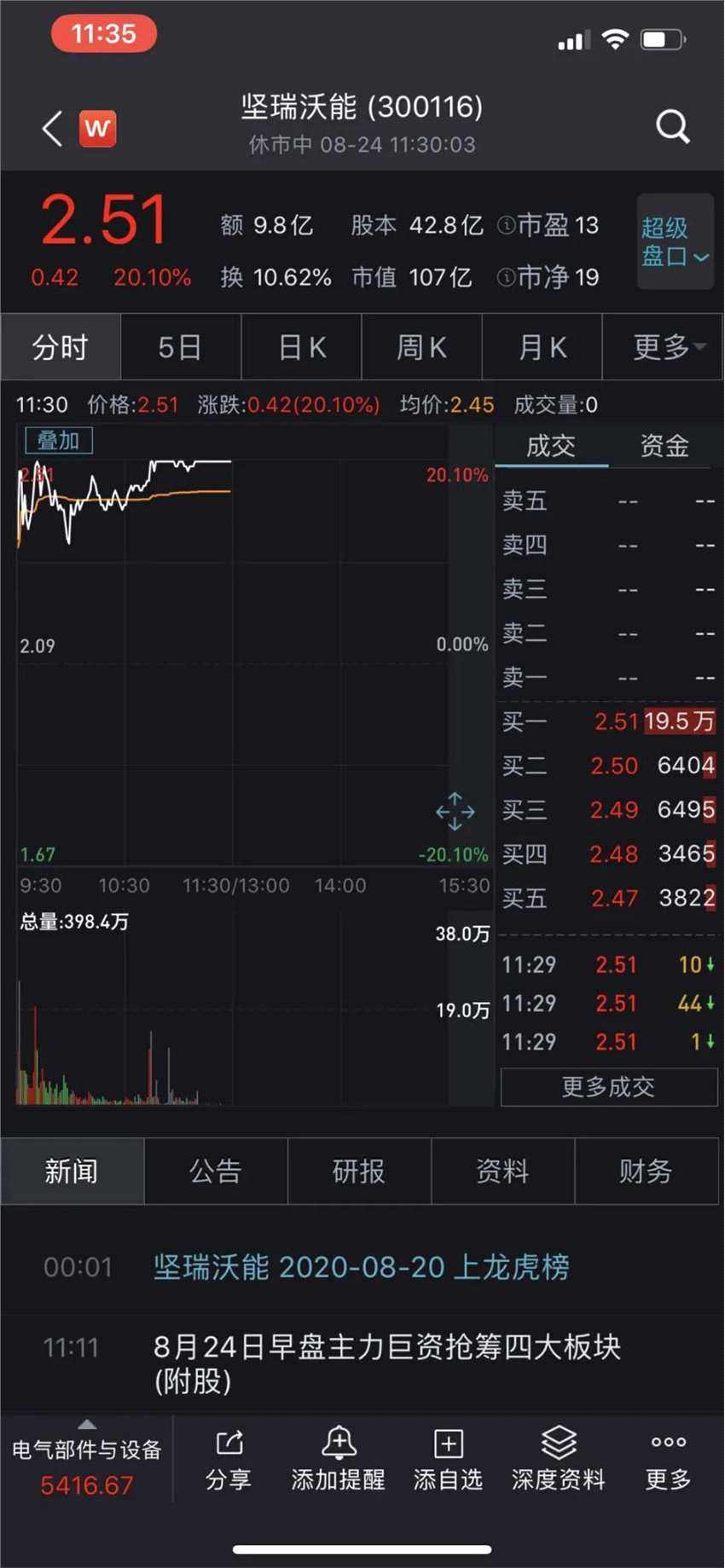The height and width of the screenshot is (1568, 725).
Task: Switch to the 资金 tab
Action: [664, 446]
